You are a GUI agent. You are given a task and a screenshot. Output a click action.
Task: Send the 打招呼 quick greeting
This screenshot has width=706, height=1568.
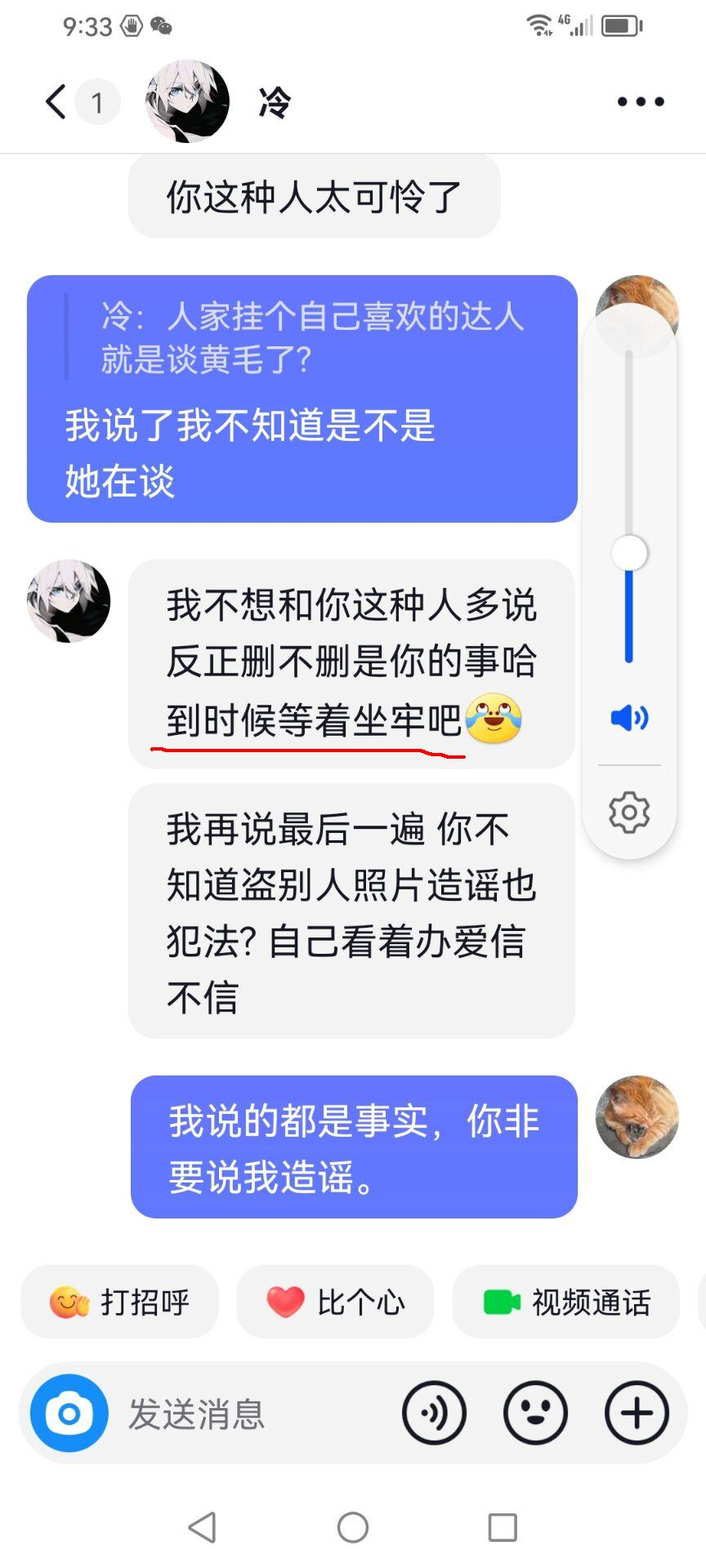(x=120, y=1302)
